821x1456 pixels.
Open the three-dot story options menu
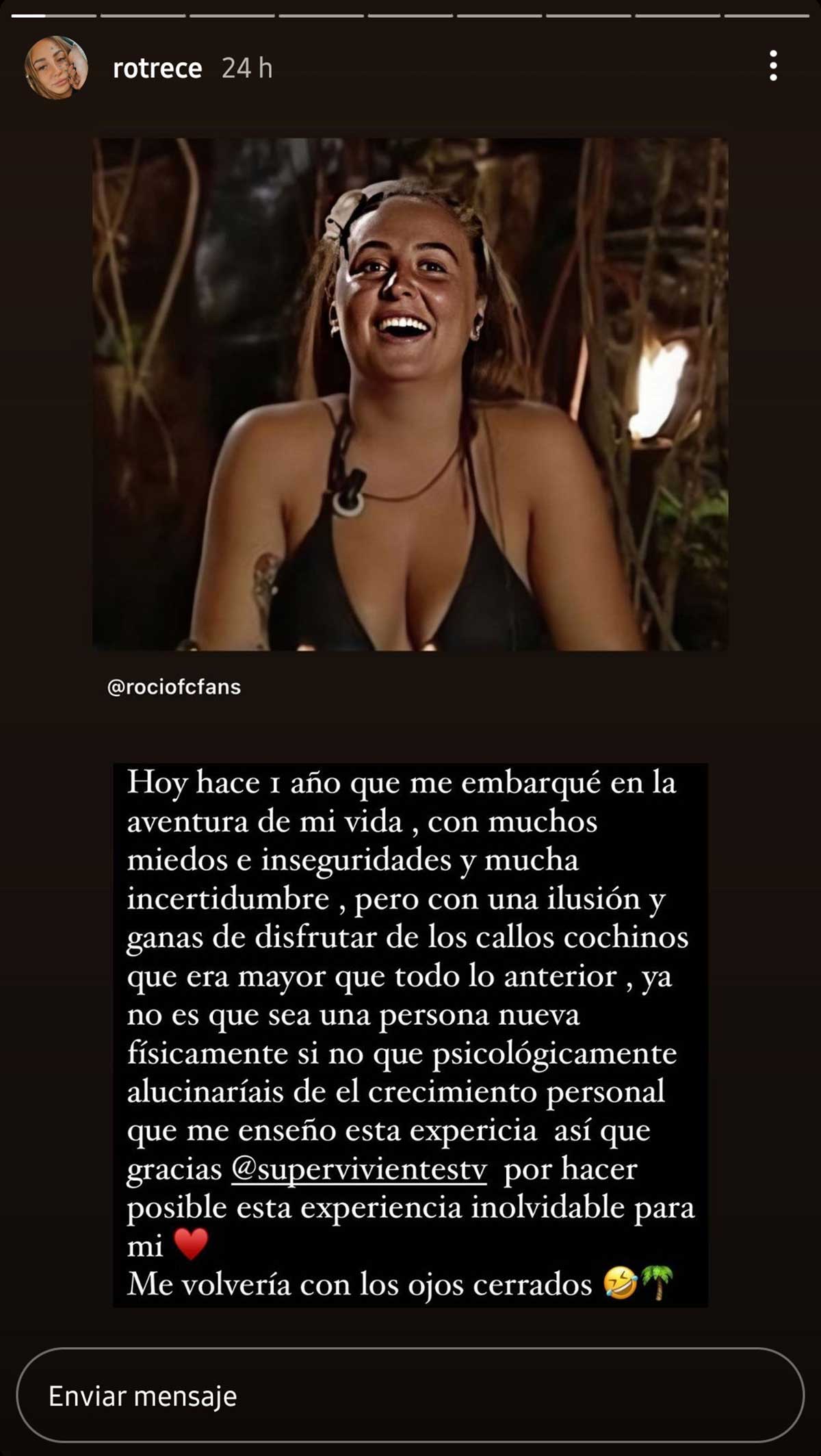(773, 66)
